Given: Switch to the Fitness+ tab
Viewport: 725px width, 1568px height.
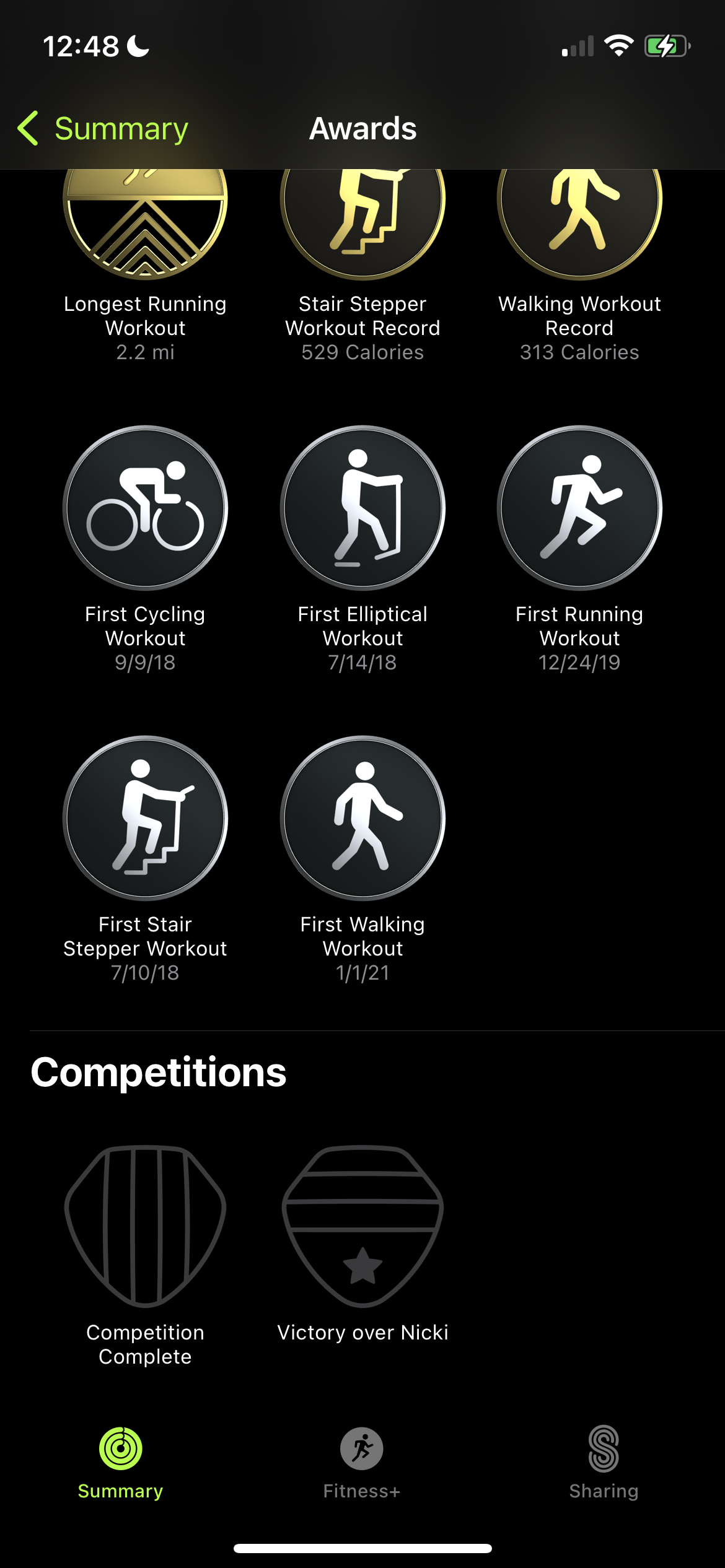Looking at the screenshot, I should pyautogui.click(x=362, y=1463).
